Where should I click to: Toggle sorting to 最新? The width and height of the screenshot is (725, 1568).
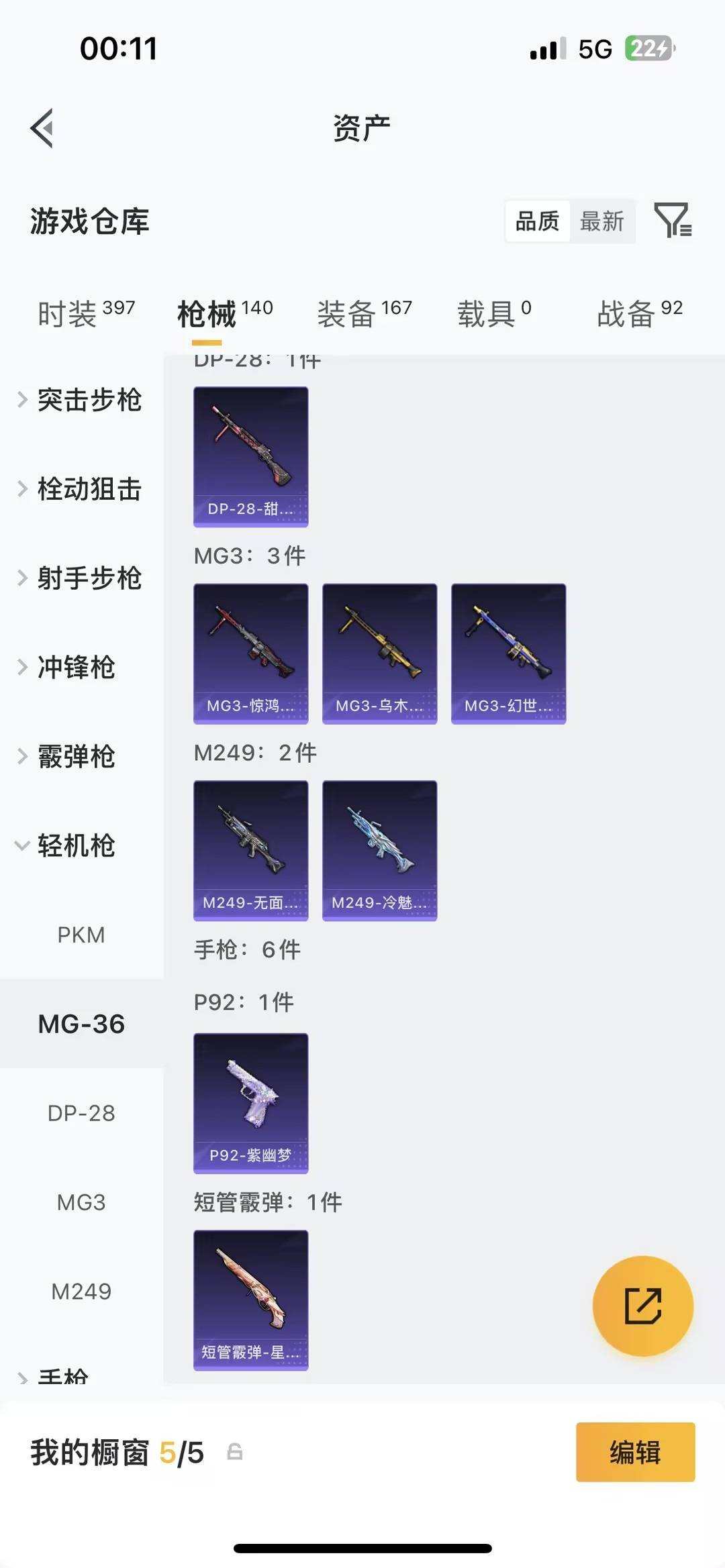603,221
